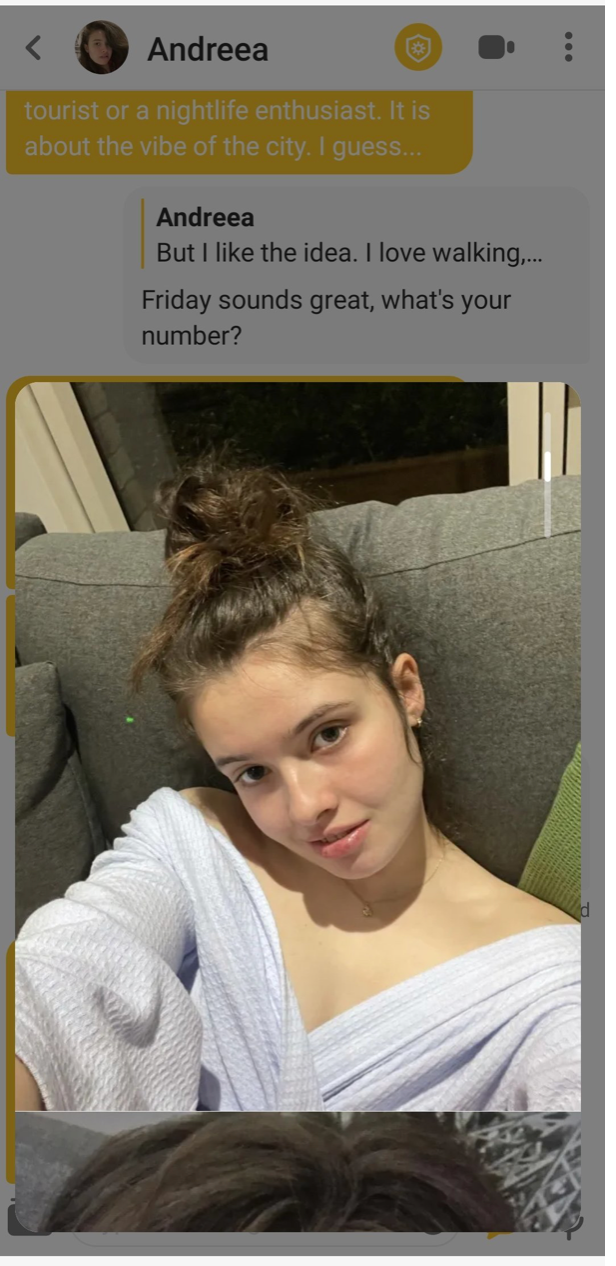
Task: Open Andreea's profile picture
Action: click(x=102, y=47)
